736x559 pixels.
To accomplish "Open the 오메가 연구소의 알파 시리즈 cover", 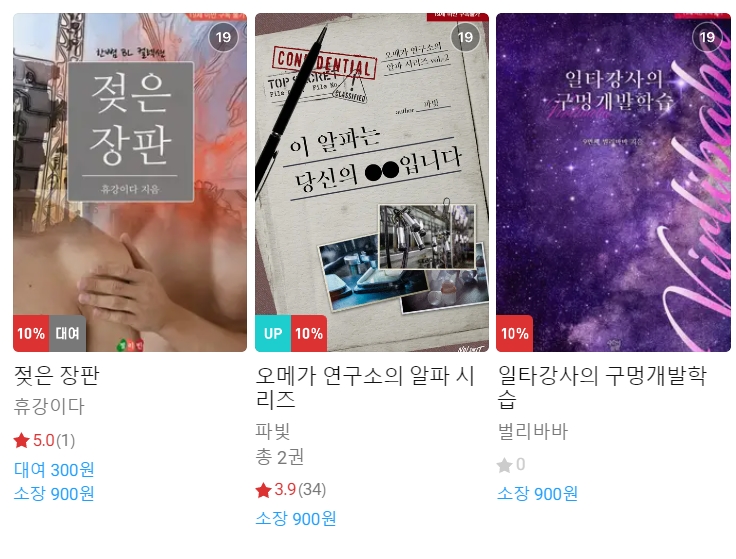I will point(371,182).
